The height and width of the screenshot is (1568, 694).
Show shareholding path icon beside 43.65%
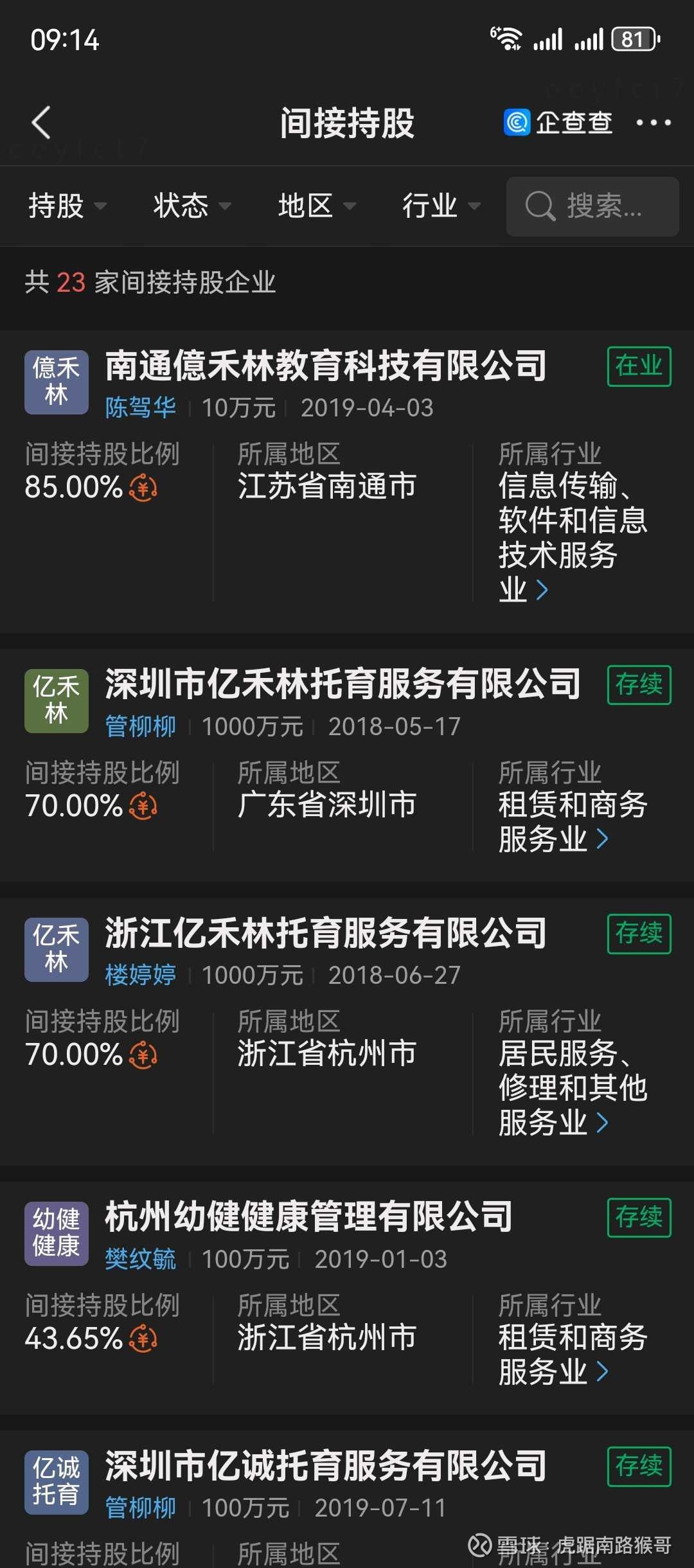coord(143,1340)
